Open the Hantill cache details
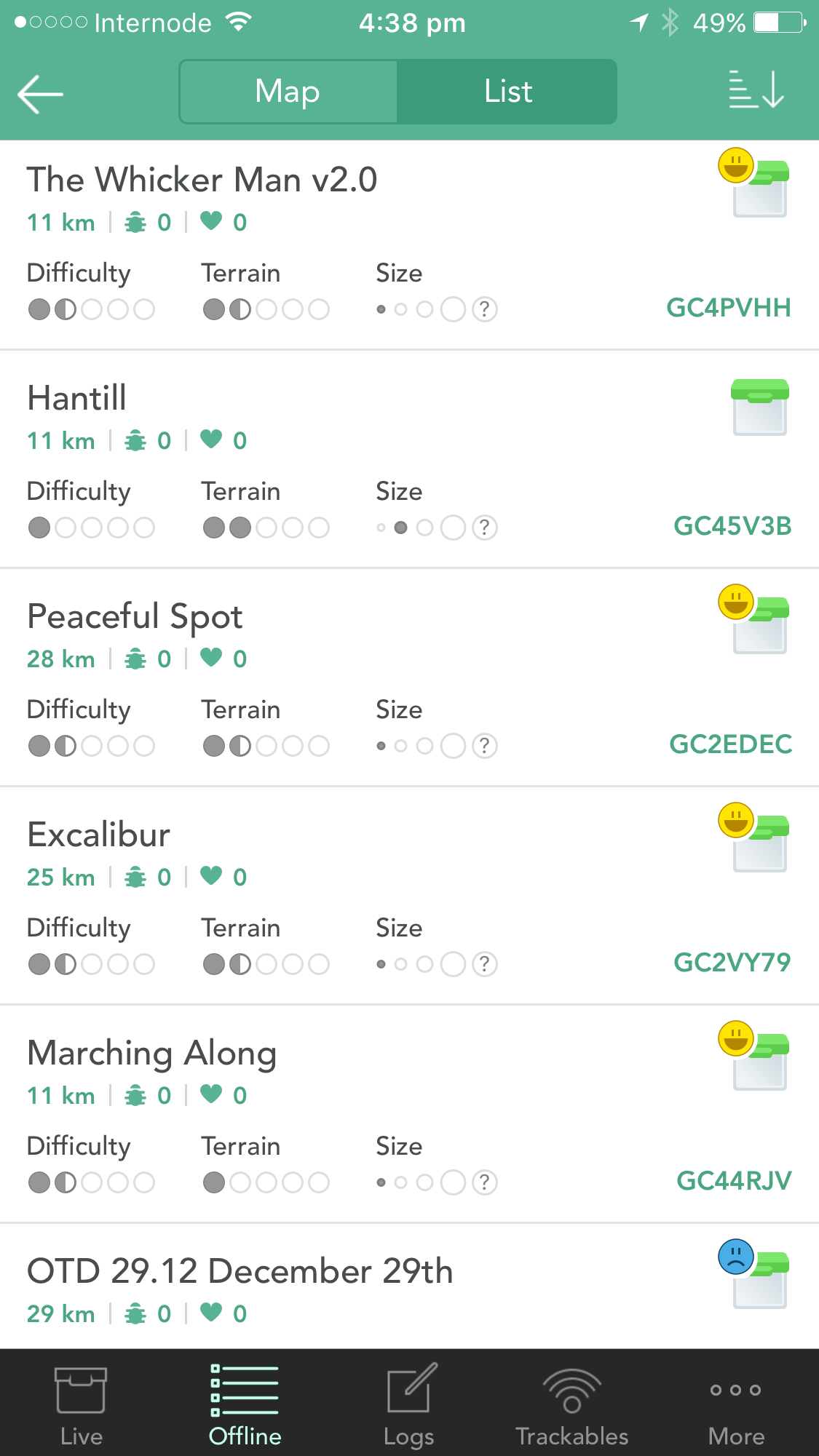This screenshot has height=1456, width=819. coord(409,459)
